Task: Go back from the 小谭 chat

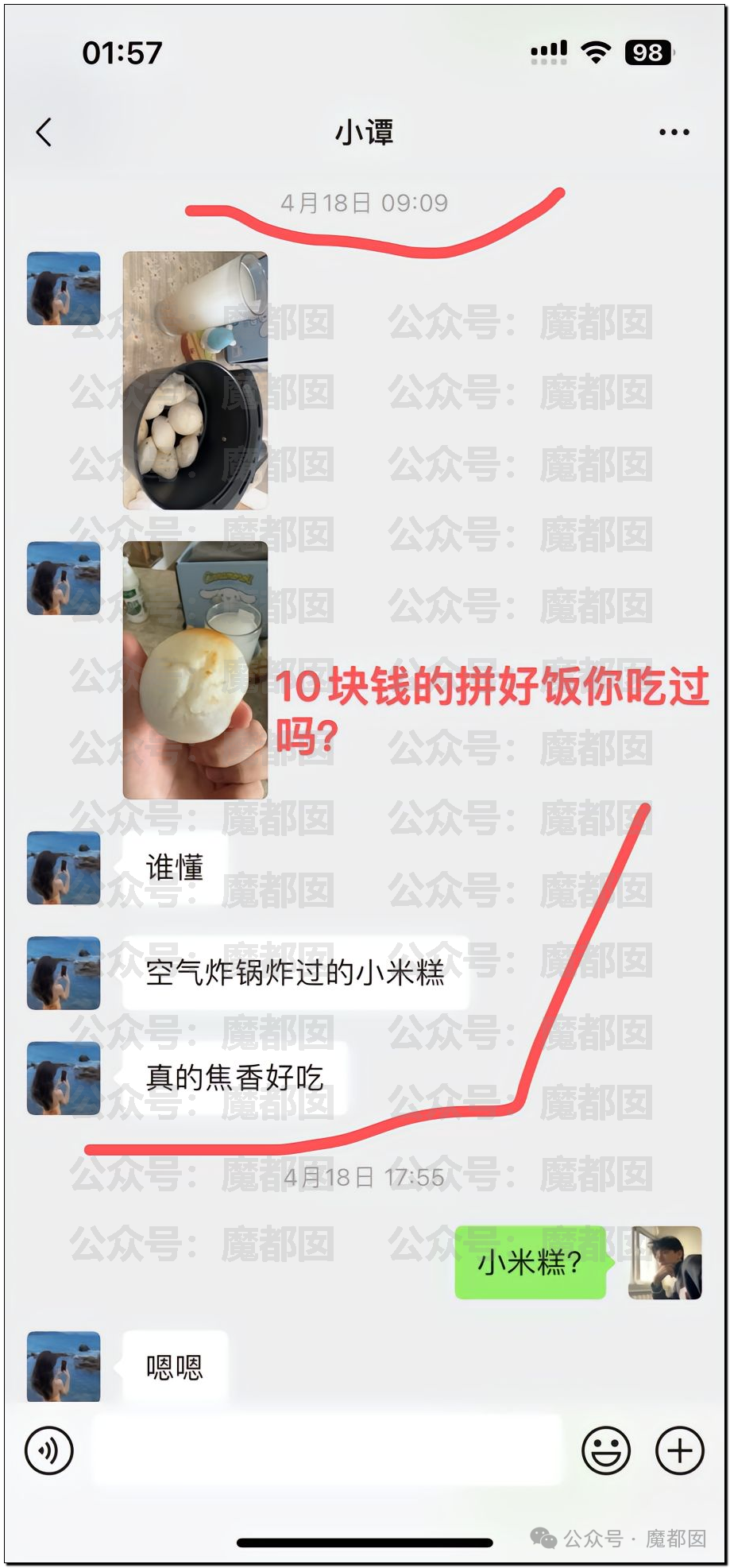Action: (44, 133)
